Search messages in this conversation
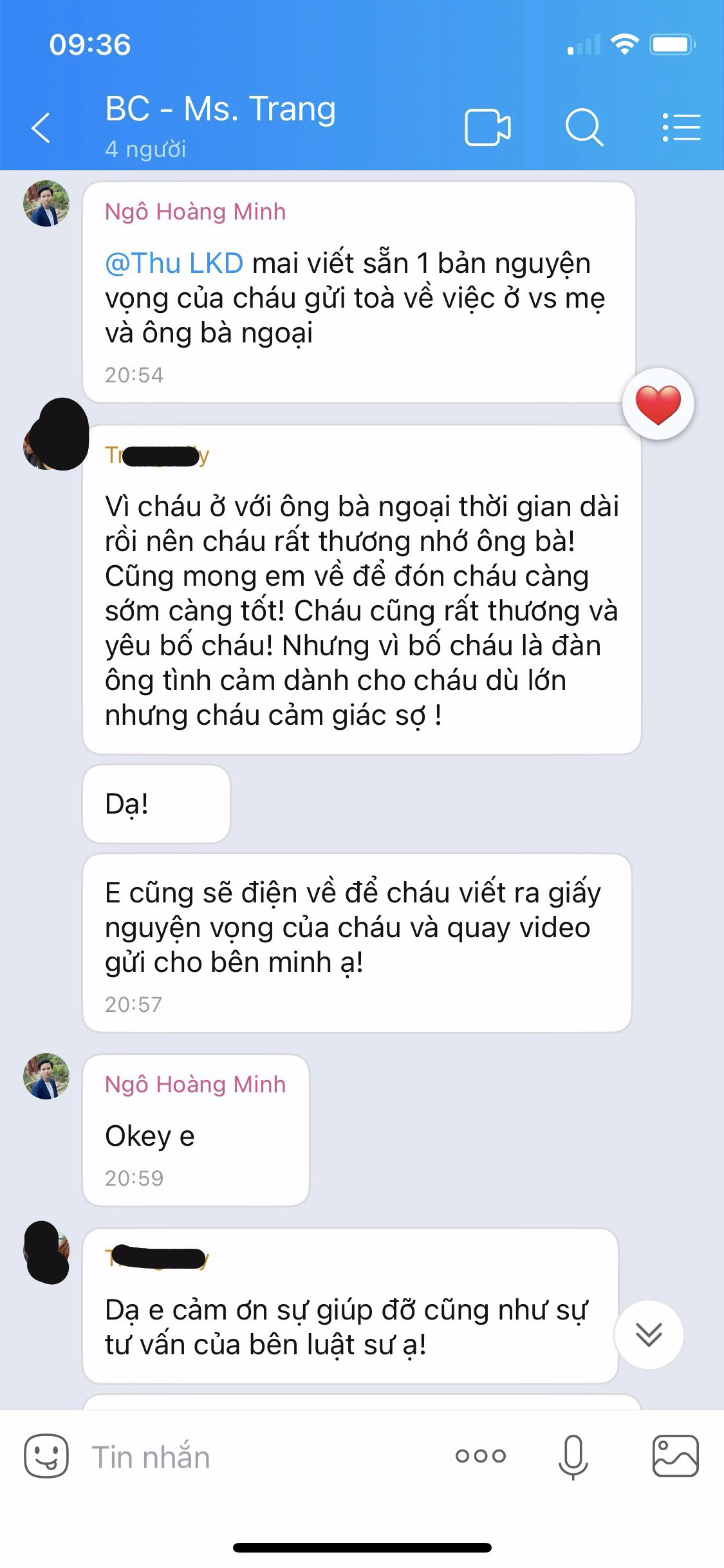Screen dimensions: 724x1568 [x=584, y=127]
